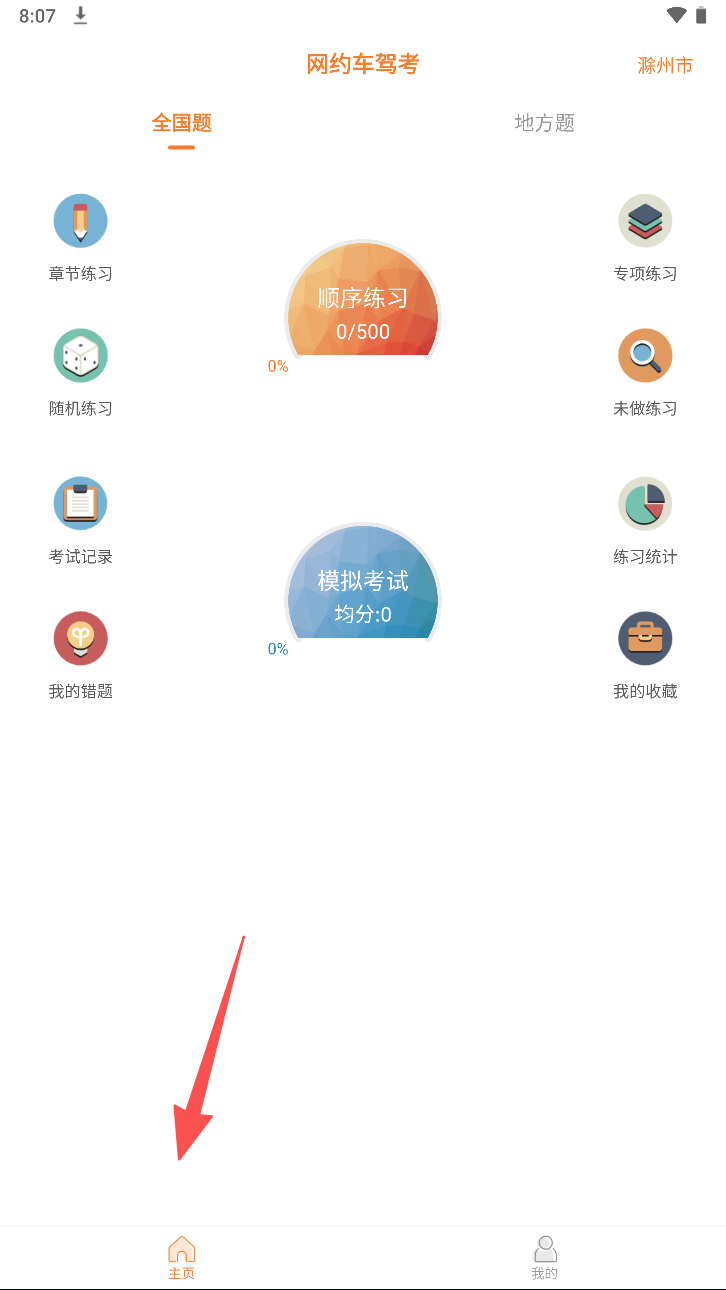Switch to 我的 profile page
This screenshot has width=726, height=1290.
[544, 1257]
